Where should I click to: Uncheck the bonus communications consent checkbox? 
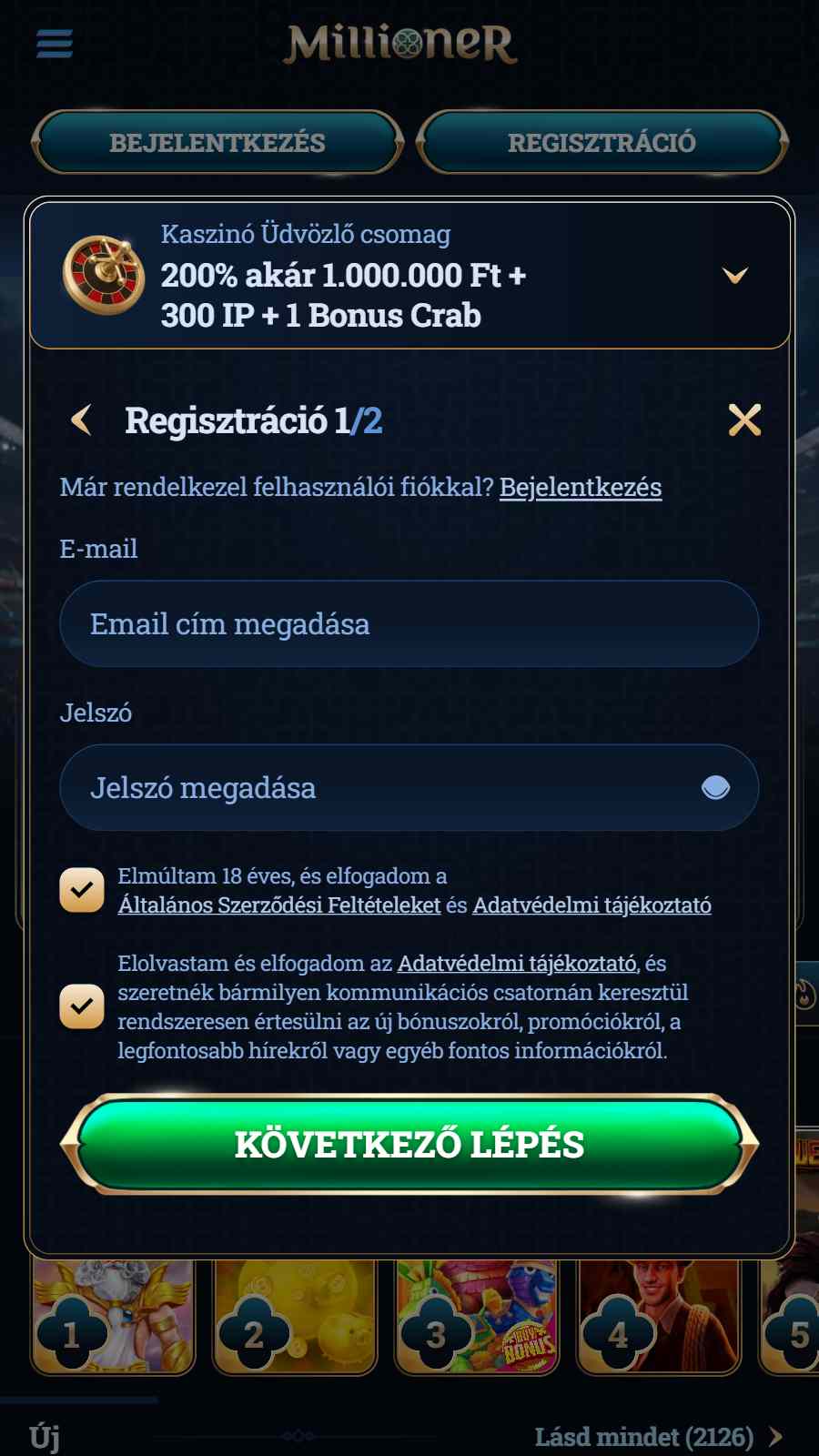(82, 1006)
